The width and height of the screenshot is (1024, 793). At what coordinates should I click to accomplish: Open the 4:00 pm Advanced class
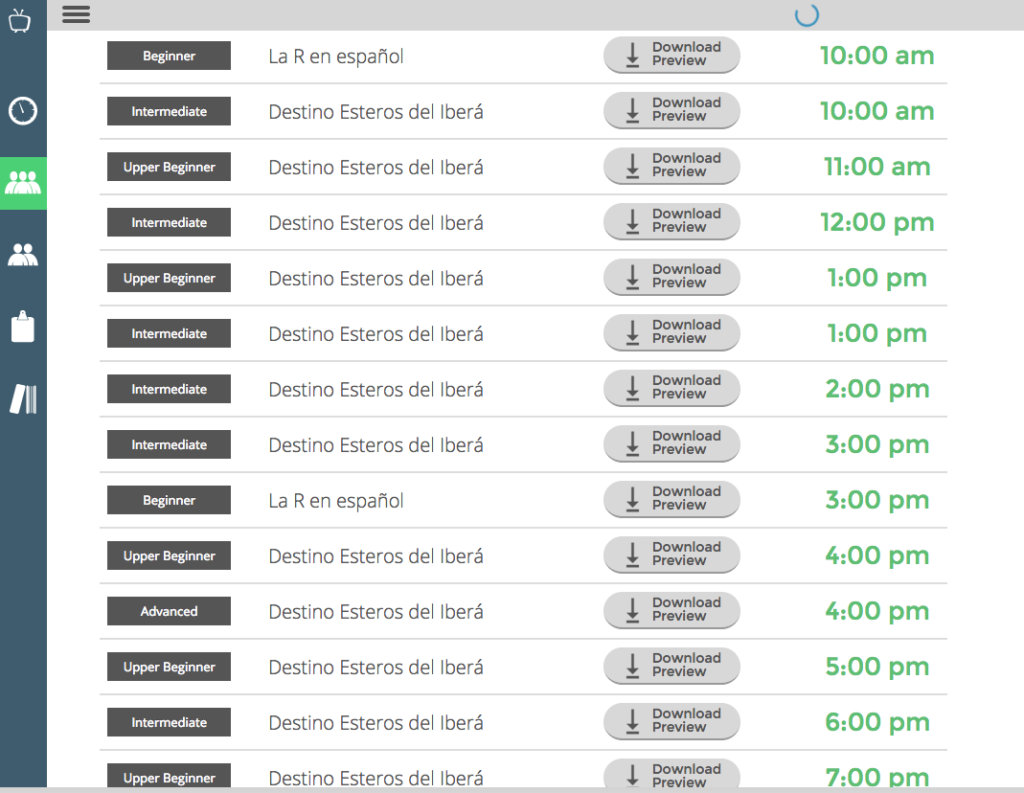376,611
